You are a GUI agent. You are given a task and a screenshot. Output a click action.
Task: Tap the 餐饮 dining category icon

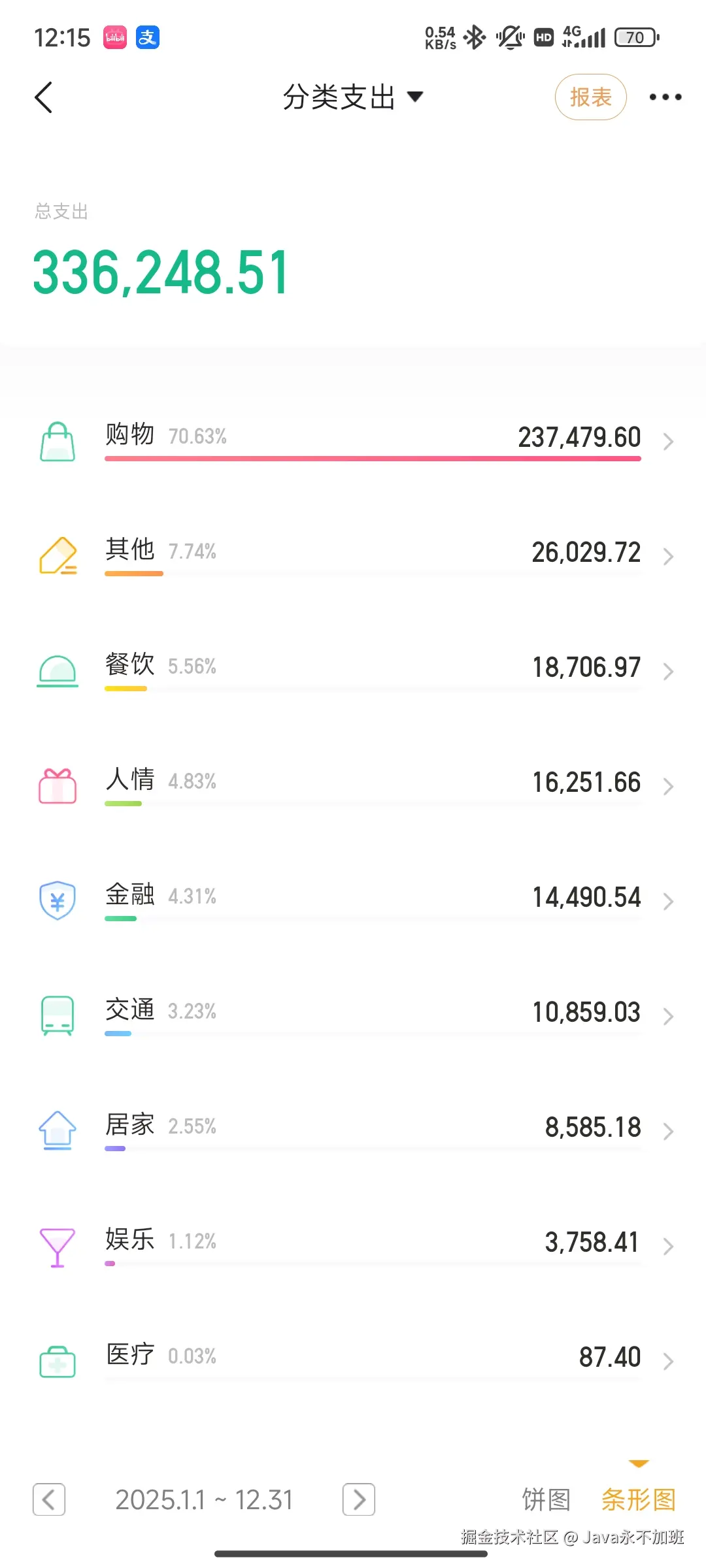pyautogui.click(x=58, y=670)
